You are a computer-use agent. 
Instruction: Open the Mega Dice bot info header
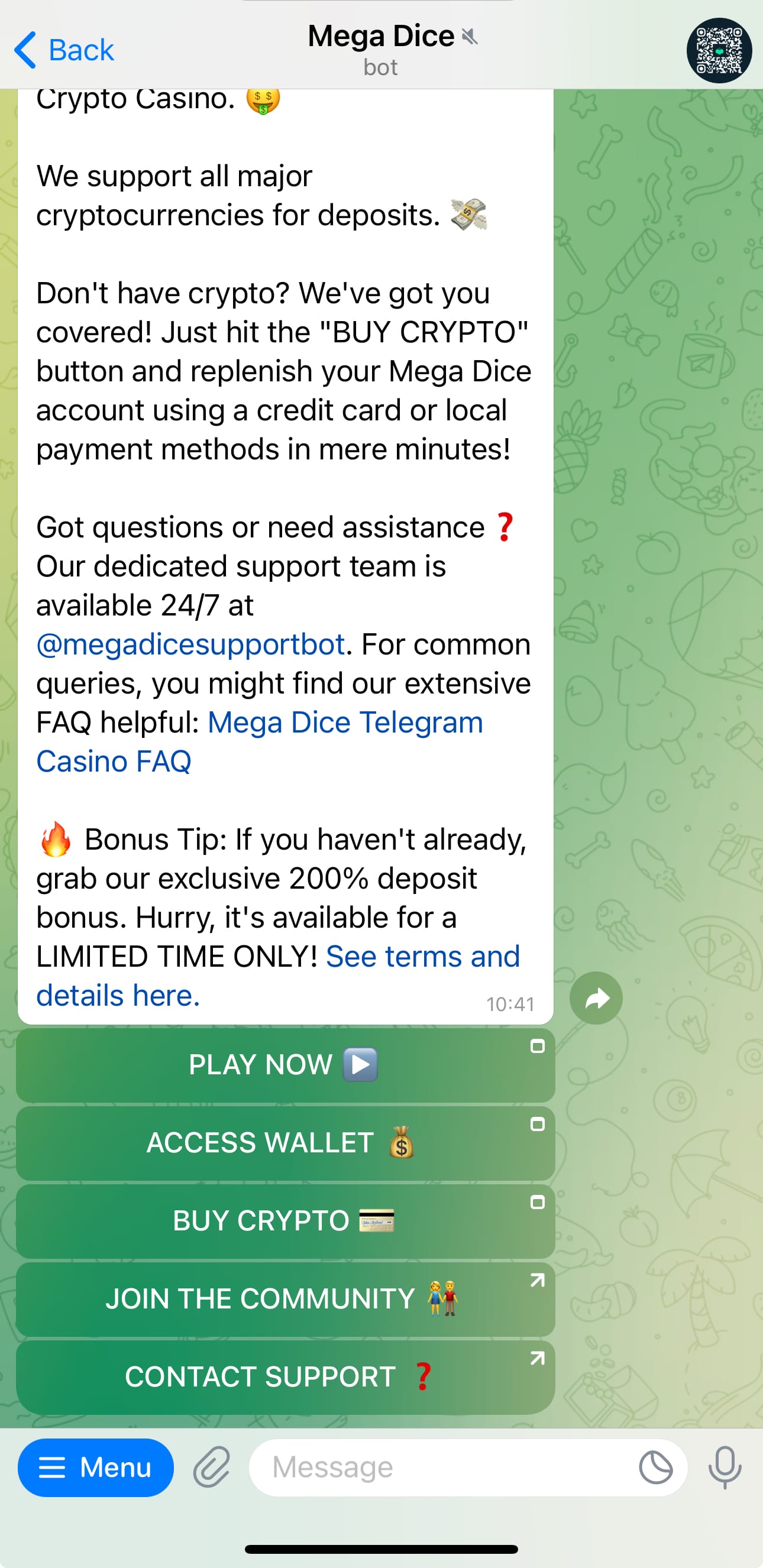click(381, 48)
